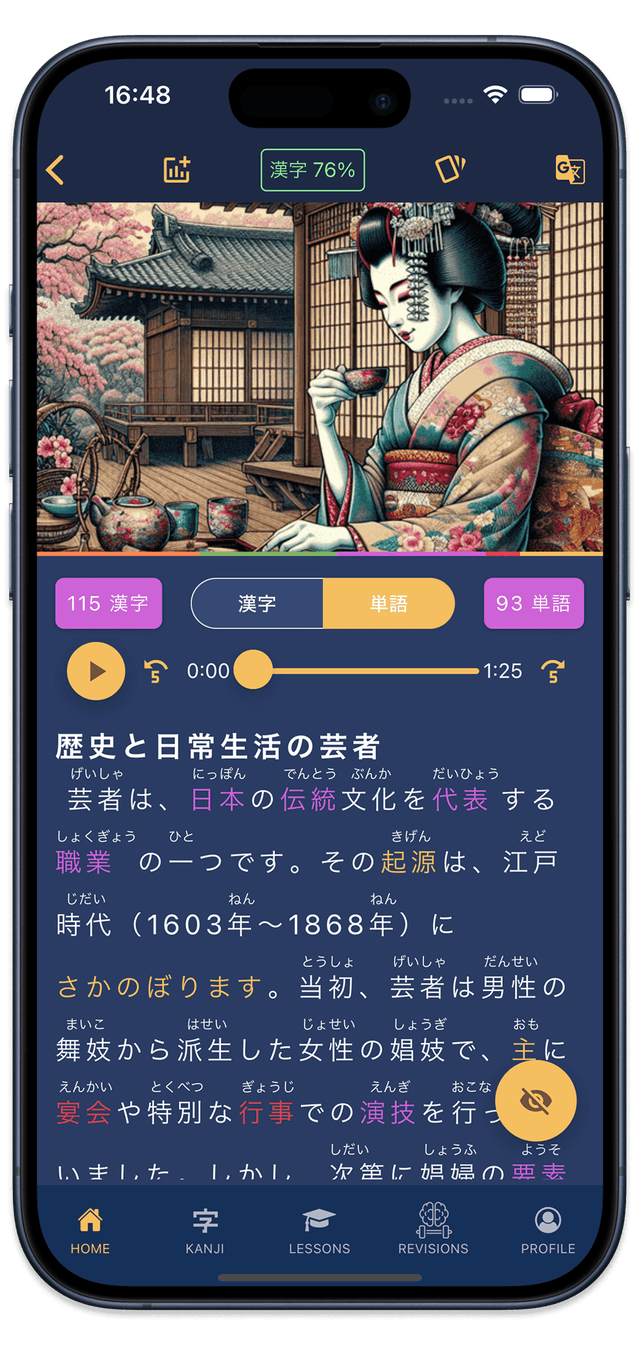Open the flashcards icon
640x1355 pixels.
click(x=451, y=169)
